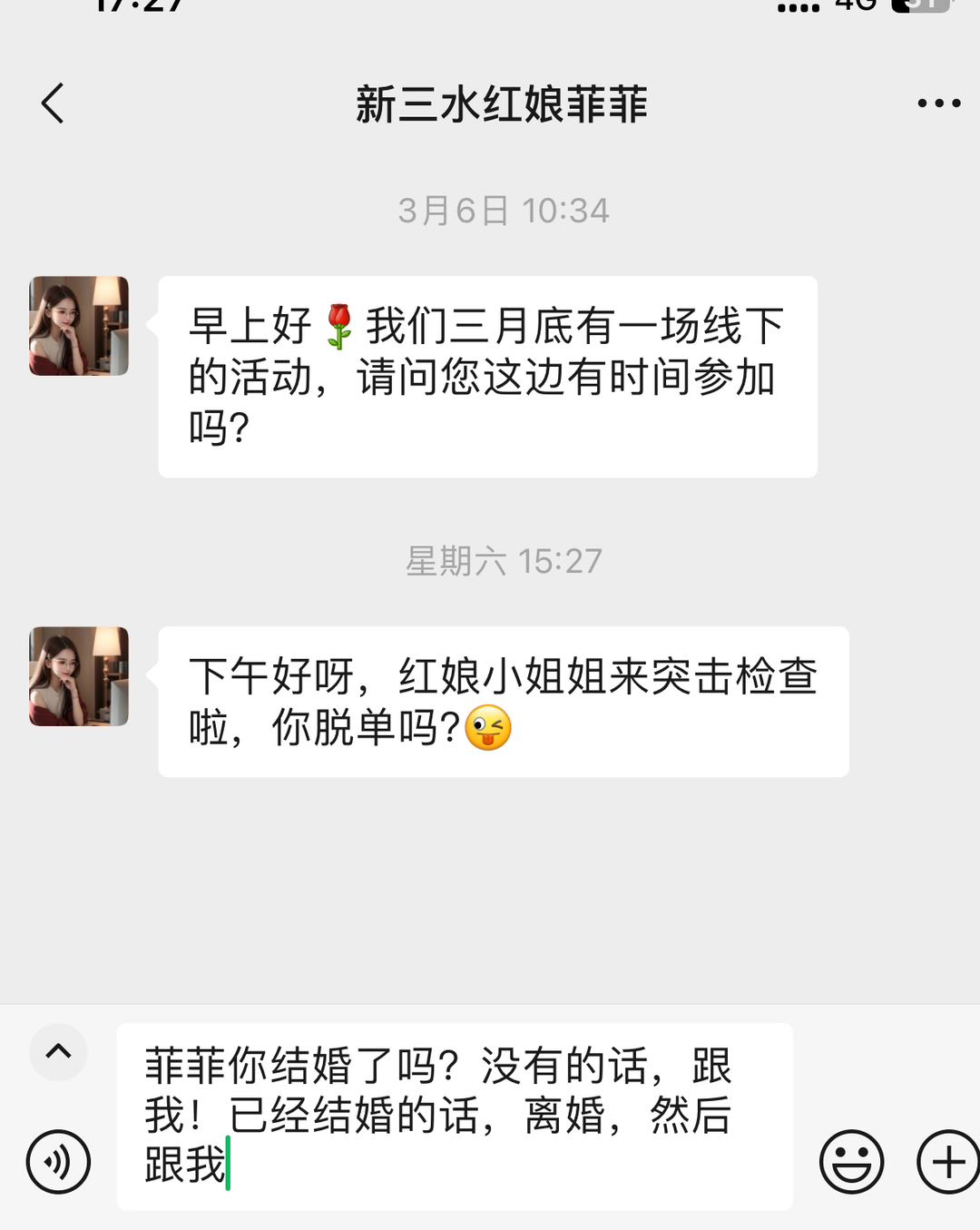Viewport: 980px width, 1230px height.
Task: Expand the up-arrow button beside the input
Action: click(58, 1052)
